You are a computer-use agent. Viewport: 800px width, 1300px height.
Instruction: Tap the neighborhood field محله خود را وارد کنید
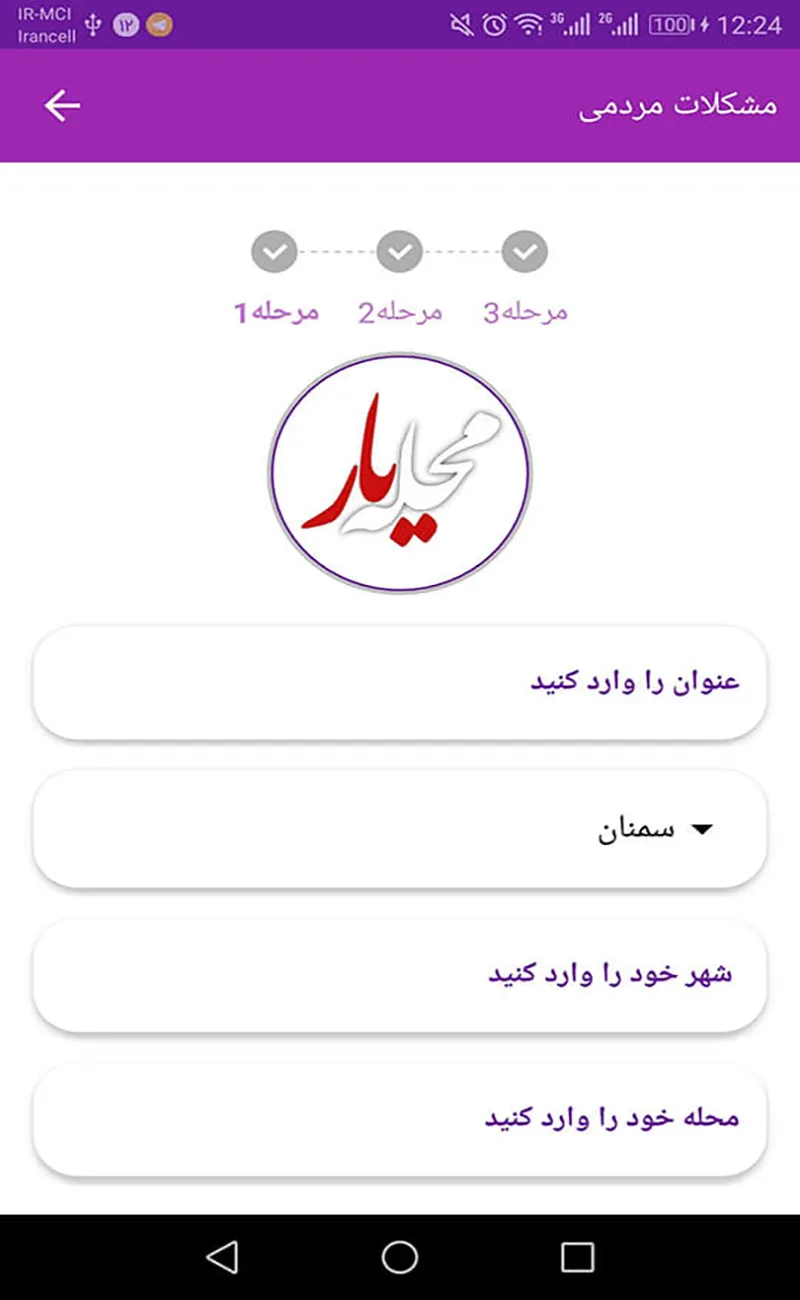(x=400, y=1118)
